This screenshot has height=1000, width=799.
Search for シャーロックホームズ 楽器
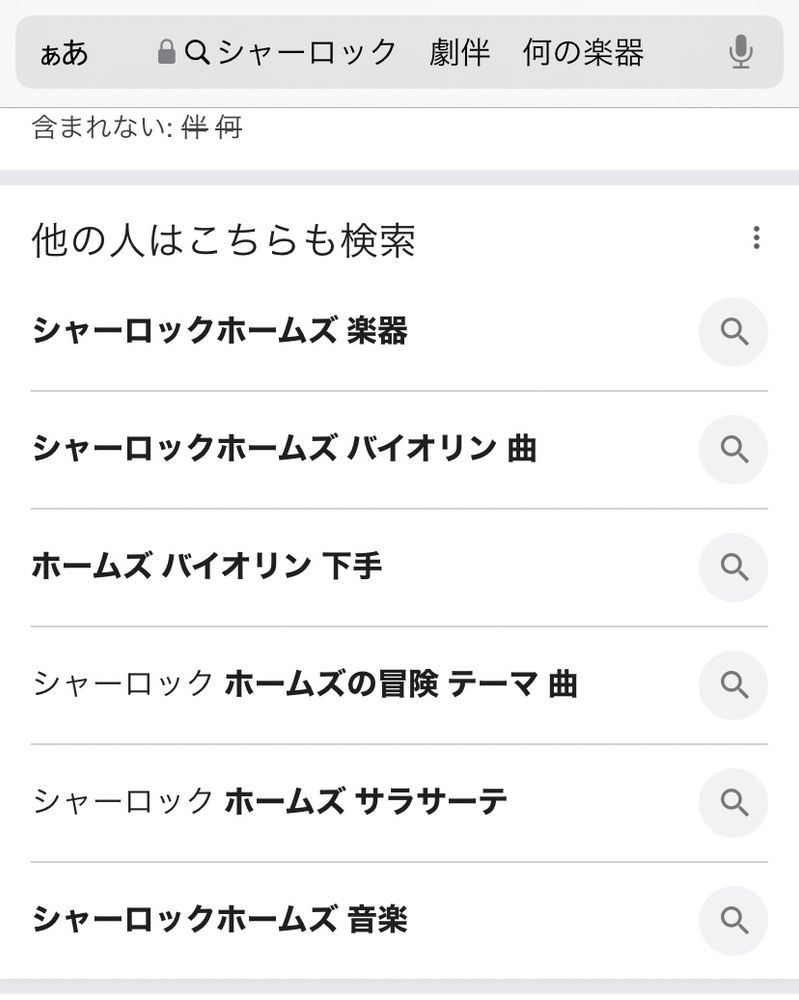[220, 331]
